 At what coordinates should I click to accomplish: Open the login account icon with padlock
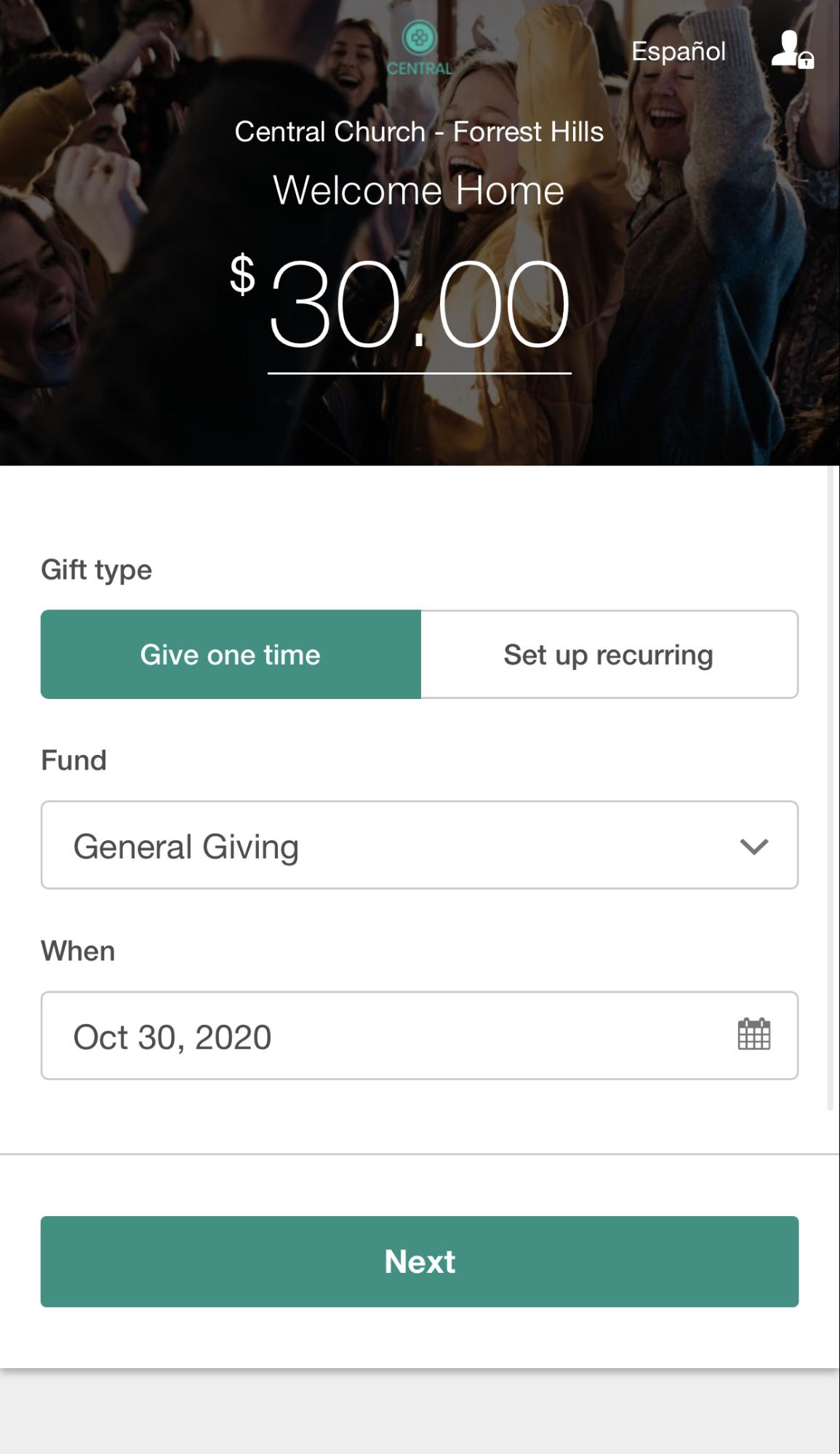[x=791, y=51]
